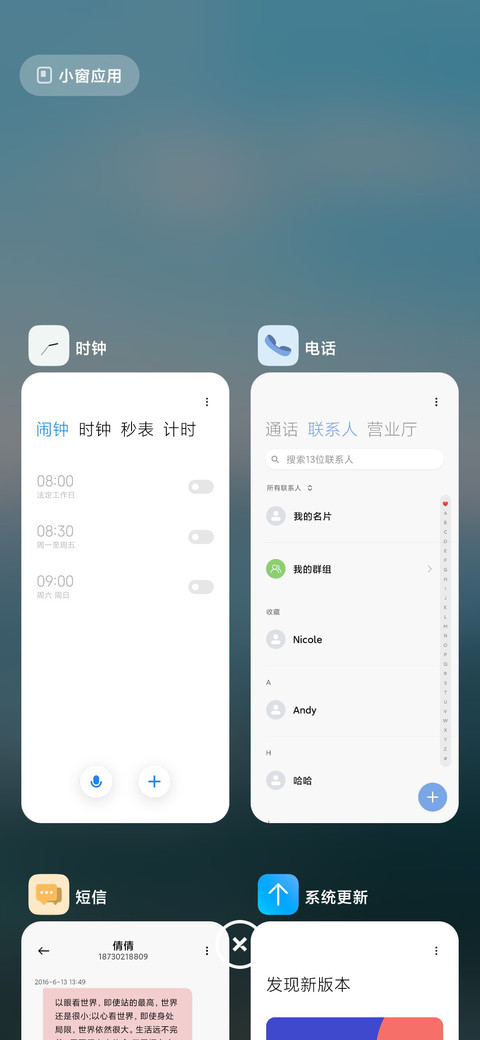Open the 时钟 app card
This screenshot has height=1040, width=480.
pos(125,598)
